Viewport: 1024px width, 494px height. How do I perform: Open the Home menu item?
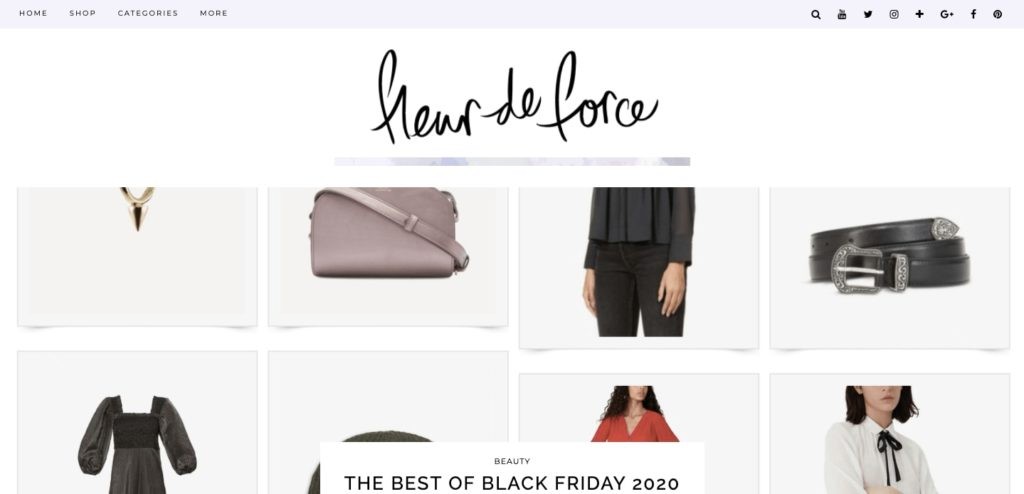pyautogui.click(x=33, y=13)
